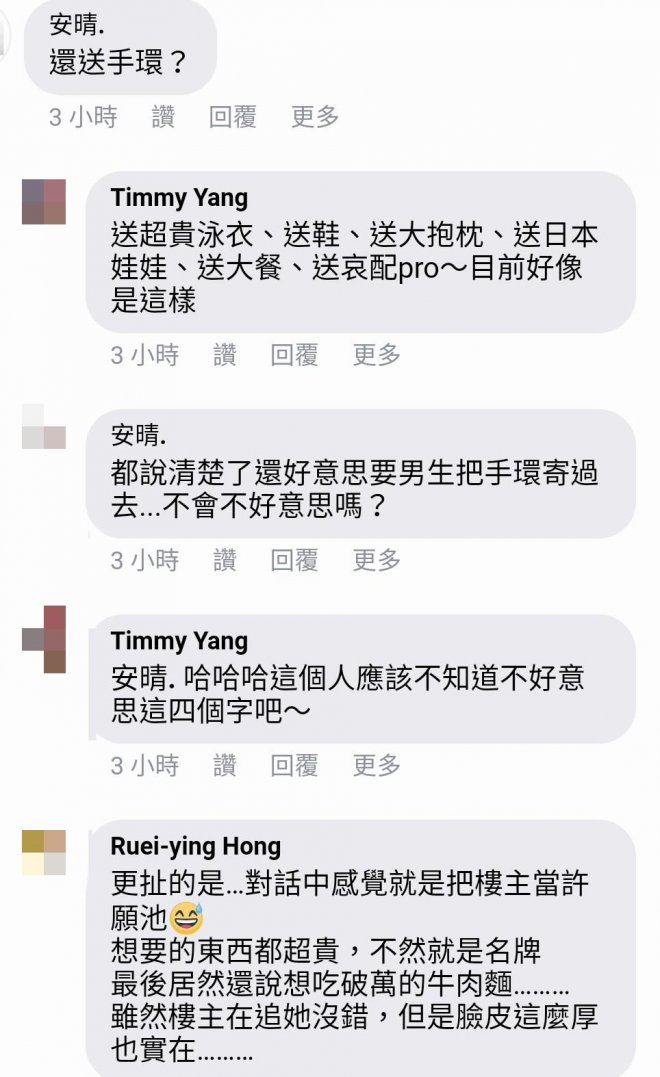Reply to 安晴's 都說清楚了 comment
Image resolution: width=660 pixels, height=1077 pixels.
point(295,560)
